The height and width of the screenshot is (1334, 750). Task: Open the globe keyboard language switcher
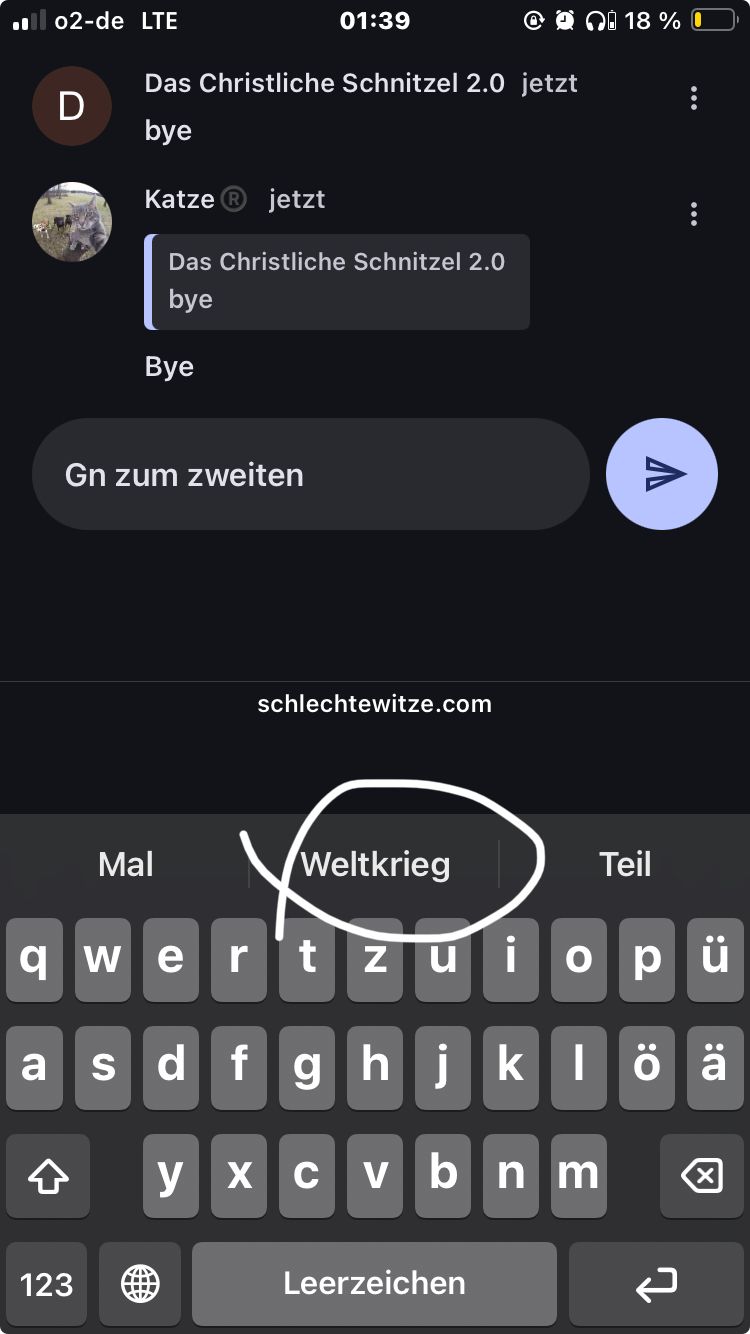pos(140,1284)
